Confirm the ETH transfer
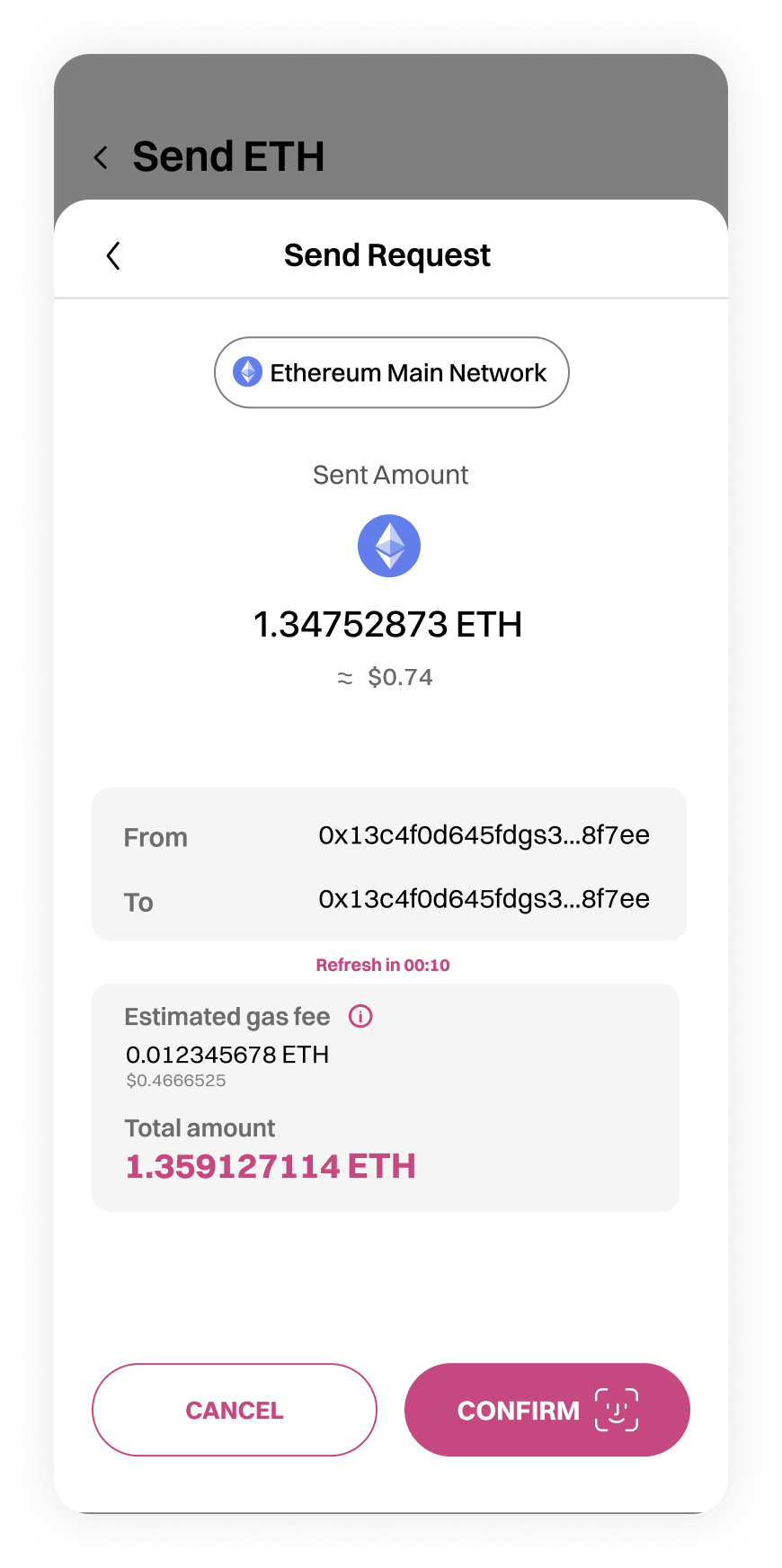This screenshot has width=782, height=1568. click(x=547, y=1410)
